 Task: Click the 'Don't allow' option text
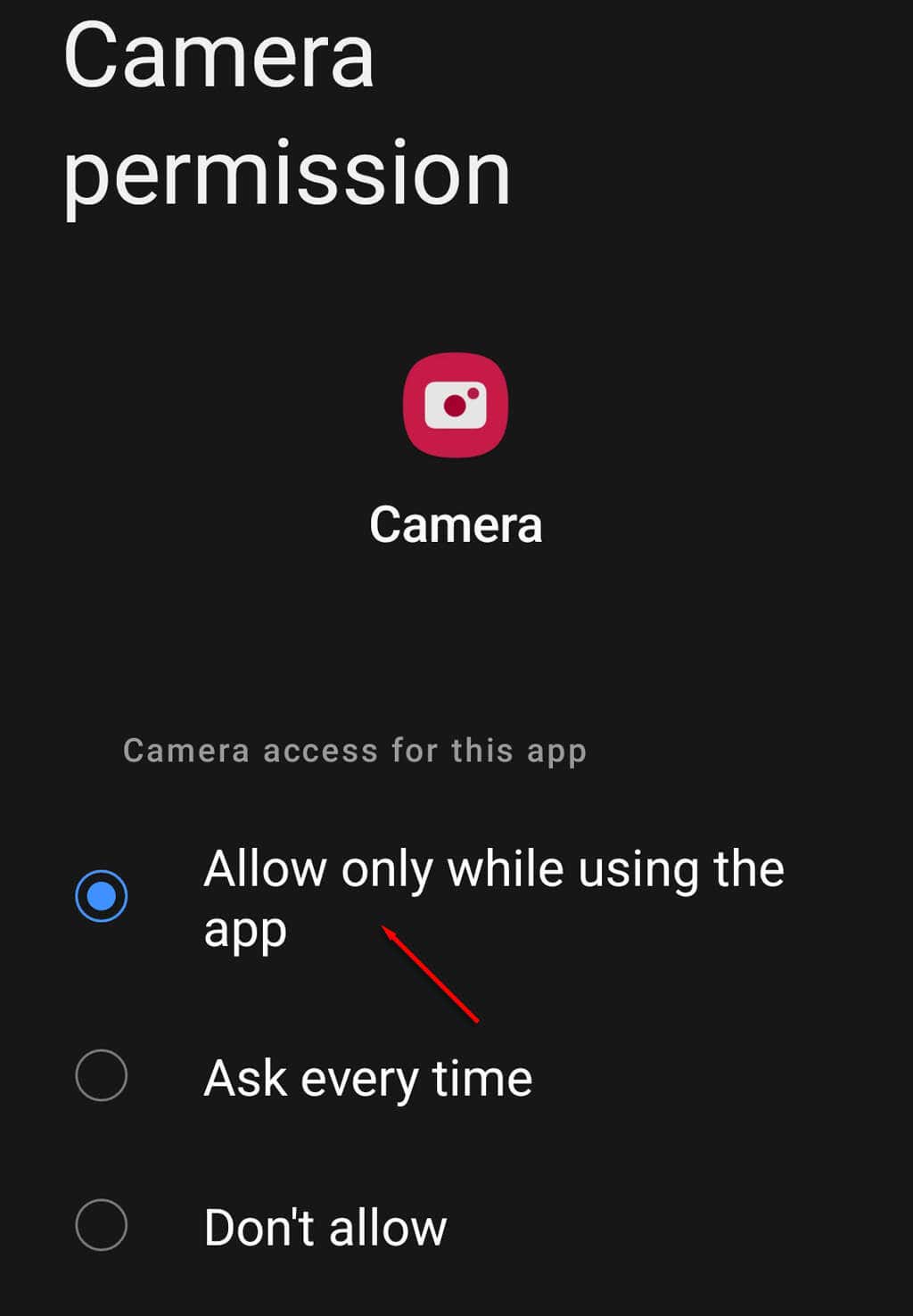pos(325,1227)
